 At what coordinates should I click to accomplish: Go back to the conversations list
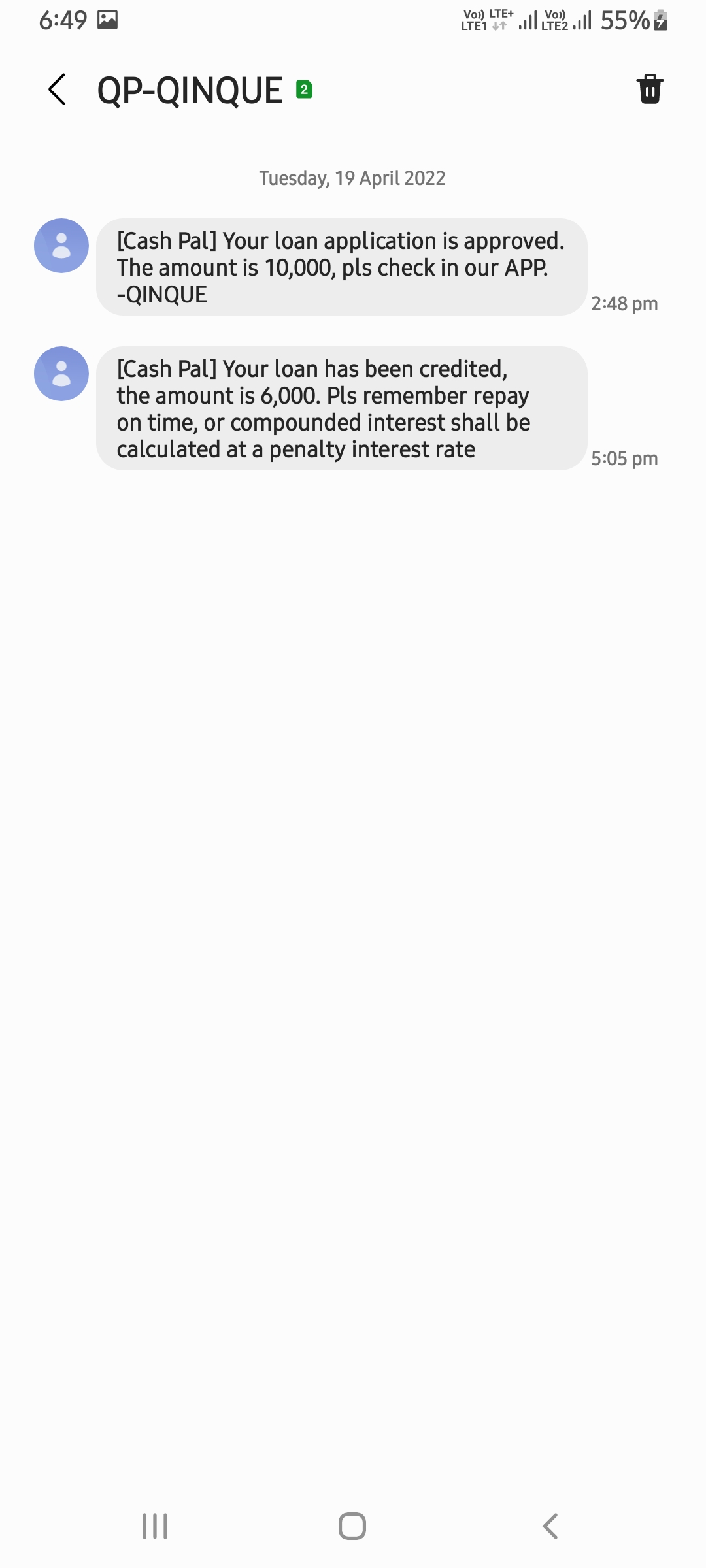pyautogui.click(x=58, y=90)
